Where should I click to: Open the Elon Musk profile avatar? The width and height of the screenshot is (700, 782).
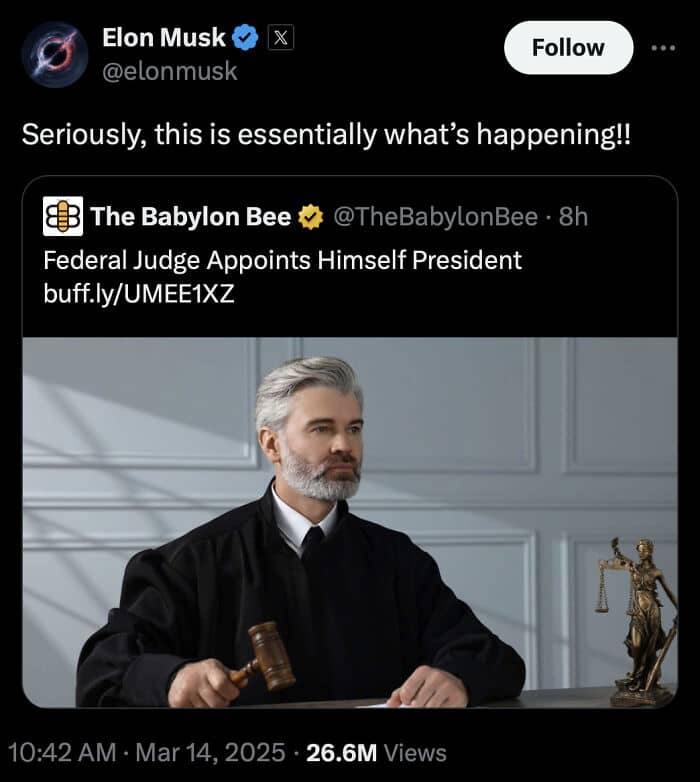(55, 55)
